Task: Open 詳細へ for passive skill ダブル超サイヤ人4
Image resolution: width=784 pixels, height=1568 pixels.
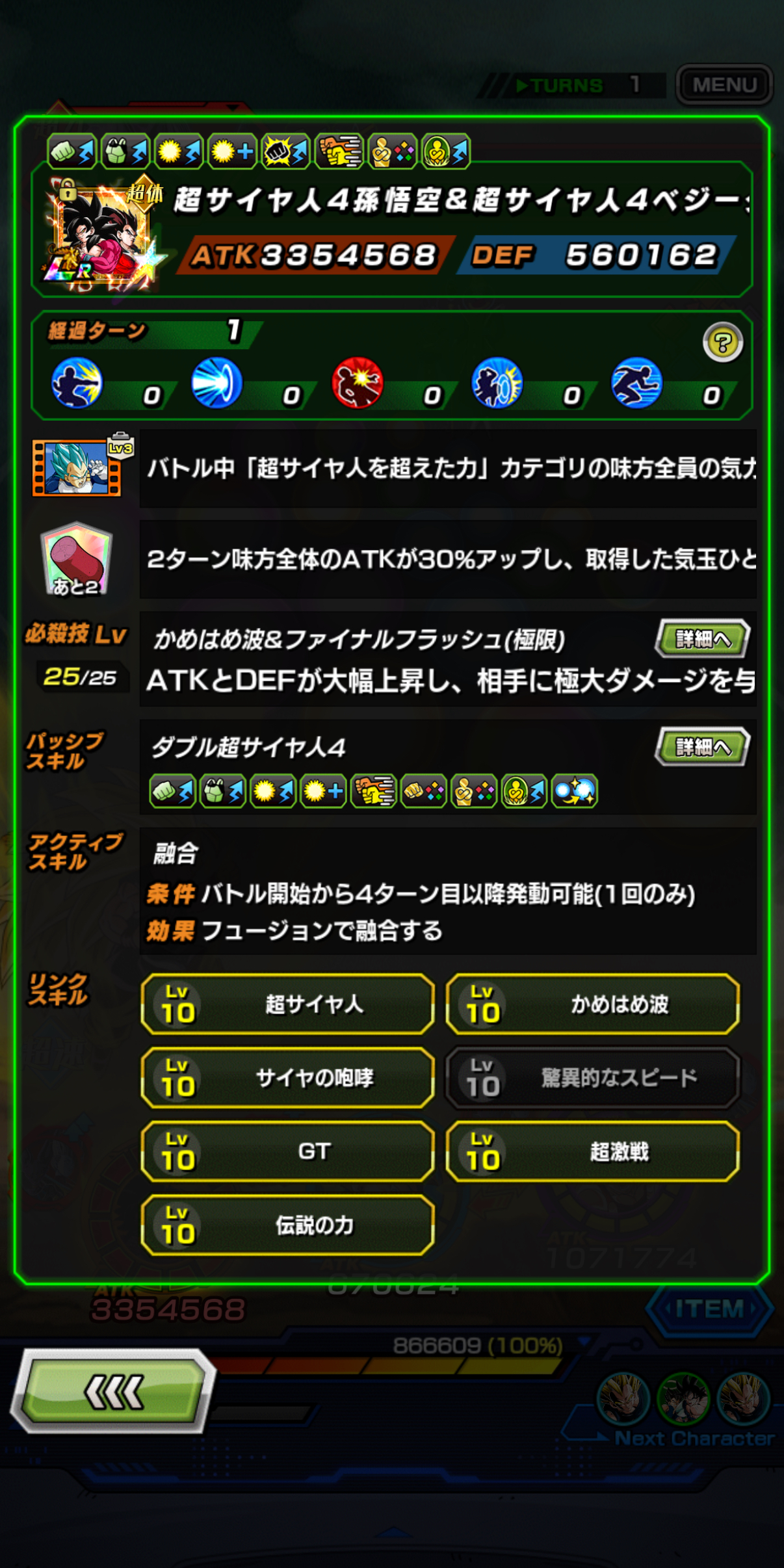Action: point(702,747)
